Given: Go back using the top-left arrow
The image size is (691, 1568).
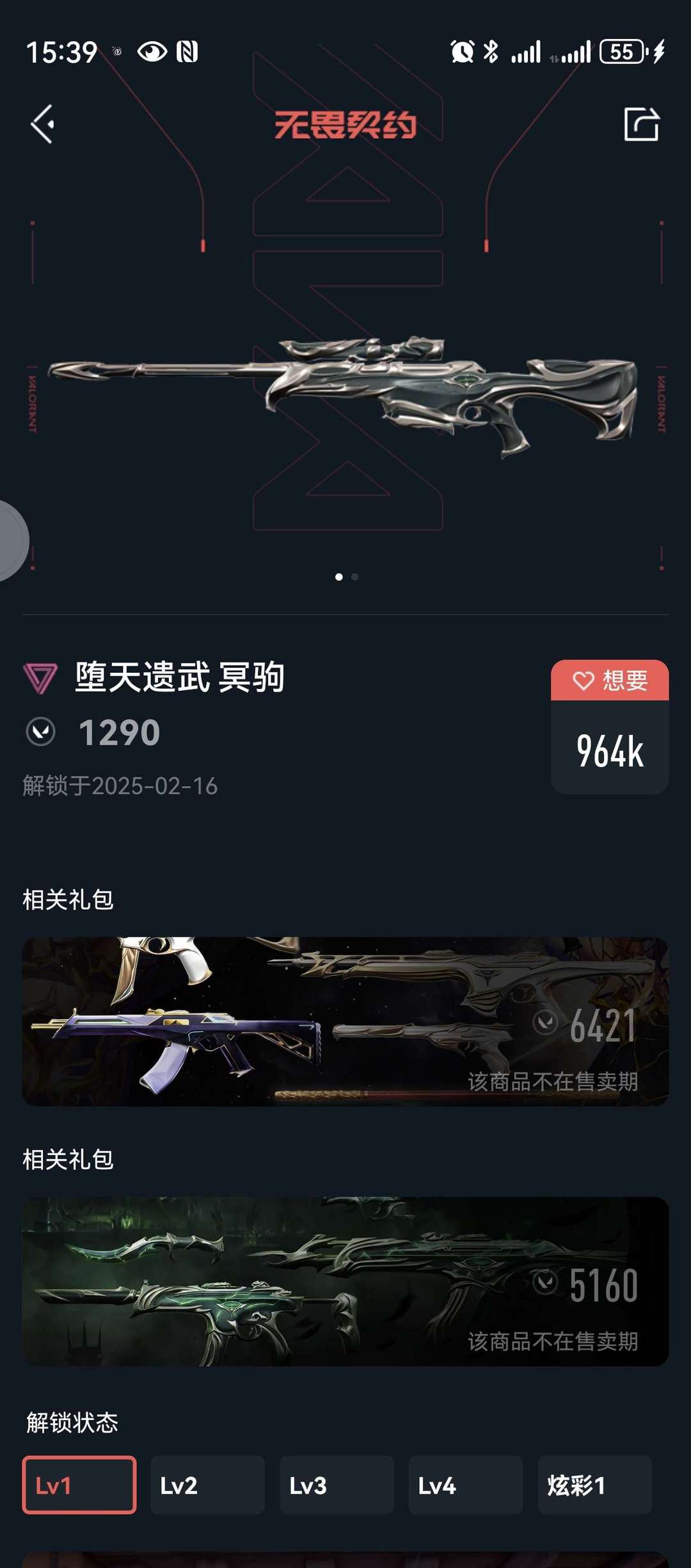Looking at the screenshot, I should [43, 124].
